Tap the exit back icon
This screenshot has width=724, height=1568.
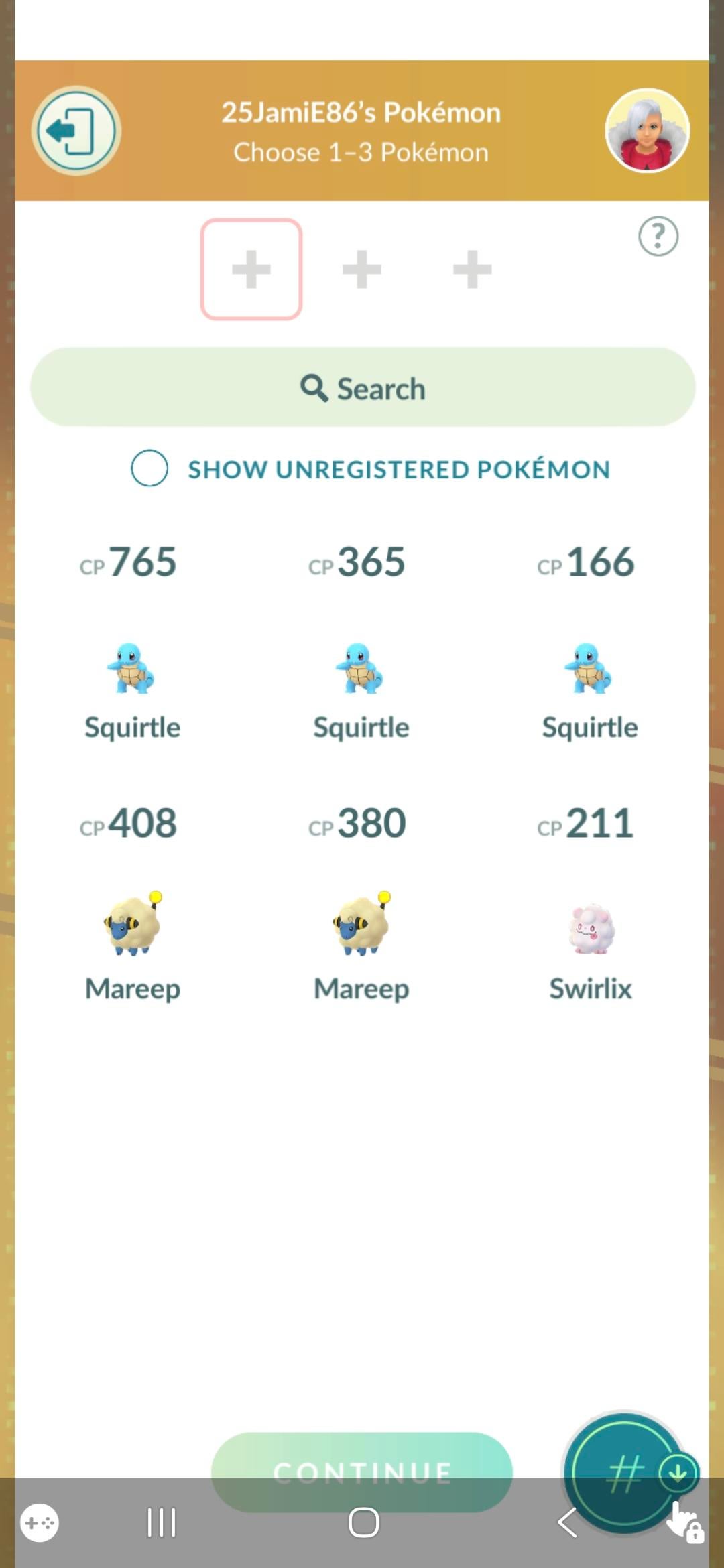coord(75,131)
